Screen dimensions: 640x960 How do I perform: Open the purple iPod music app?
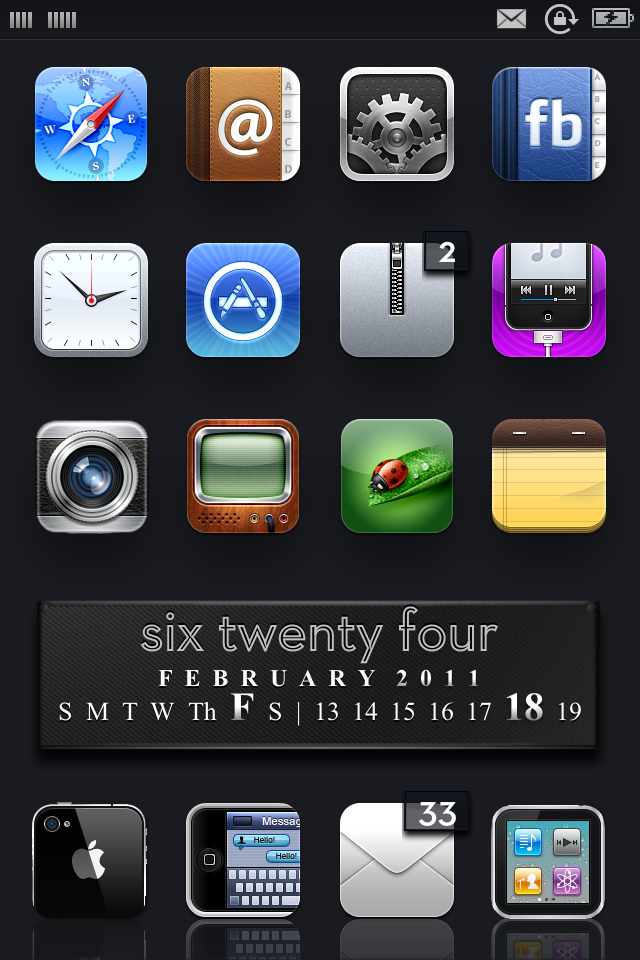[x=549, y=300]
